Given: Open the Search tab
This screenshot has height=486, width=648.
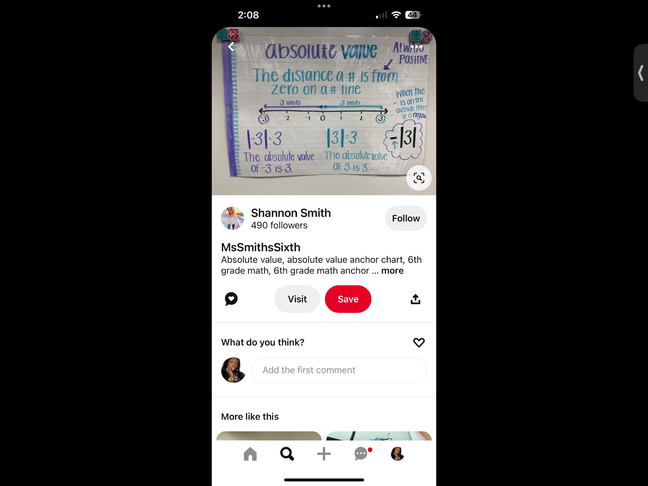Looking at the screenshot, I should pos(287,454).
